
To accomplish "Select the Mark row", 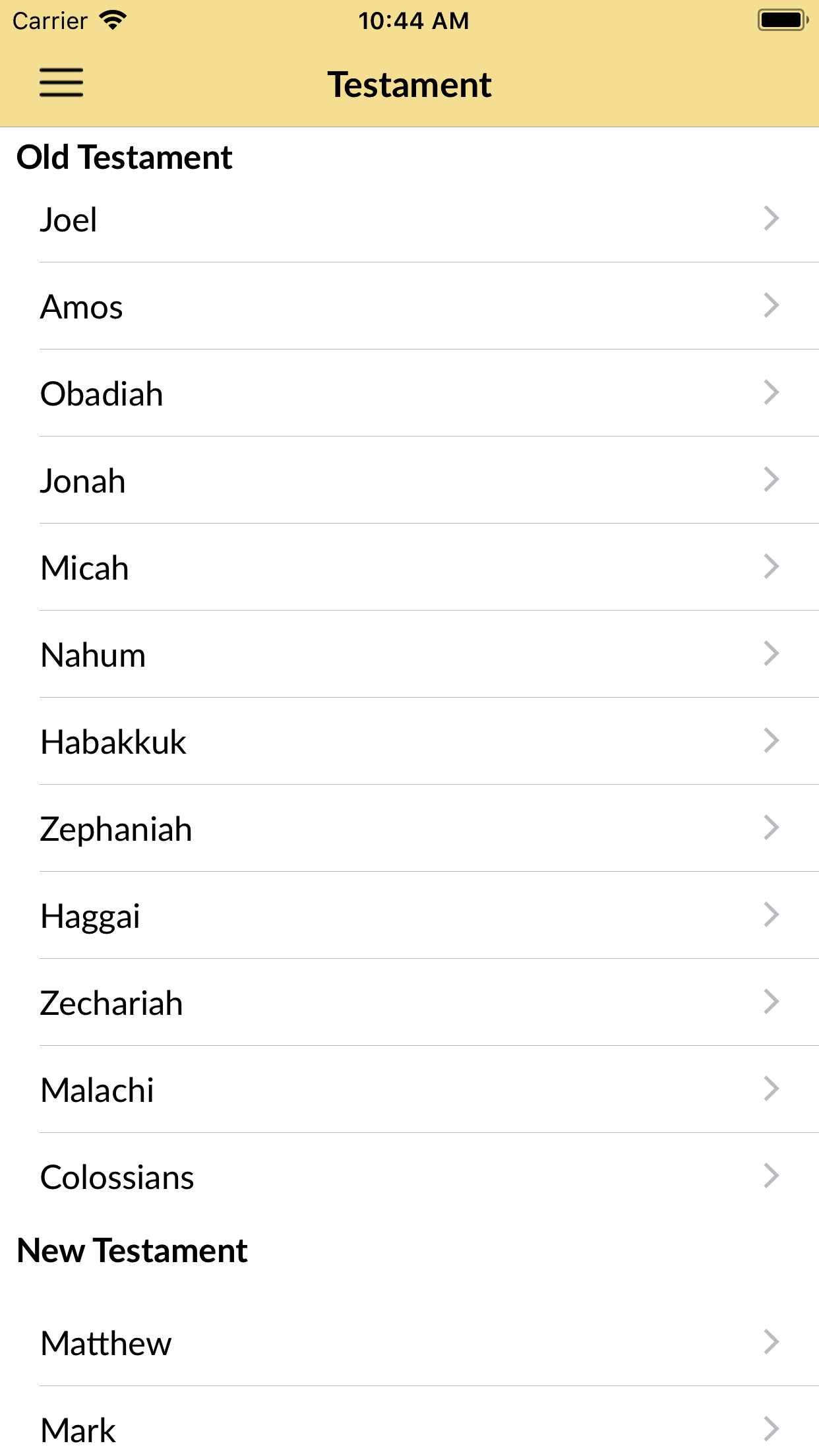I will (409, 1422).
